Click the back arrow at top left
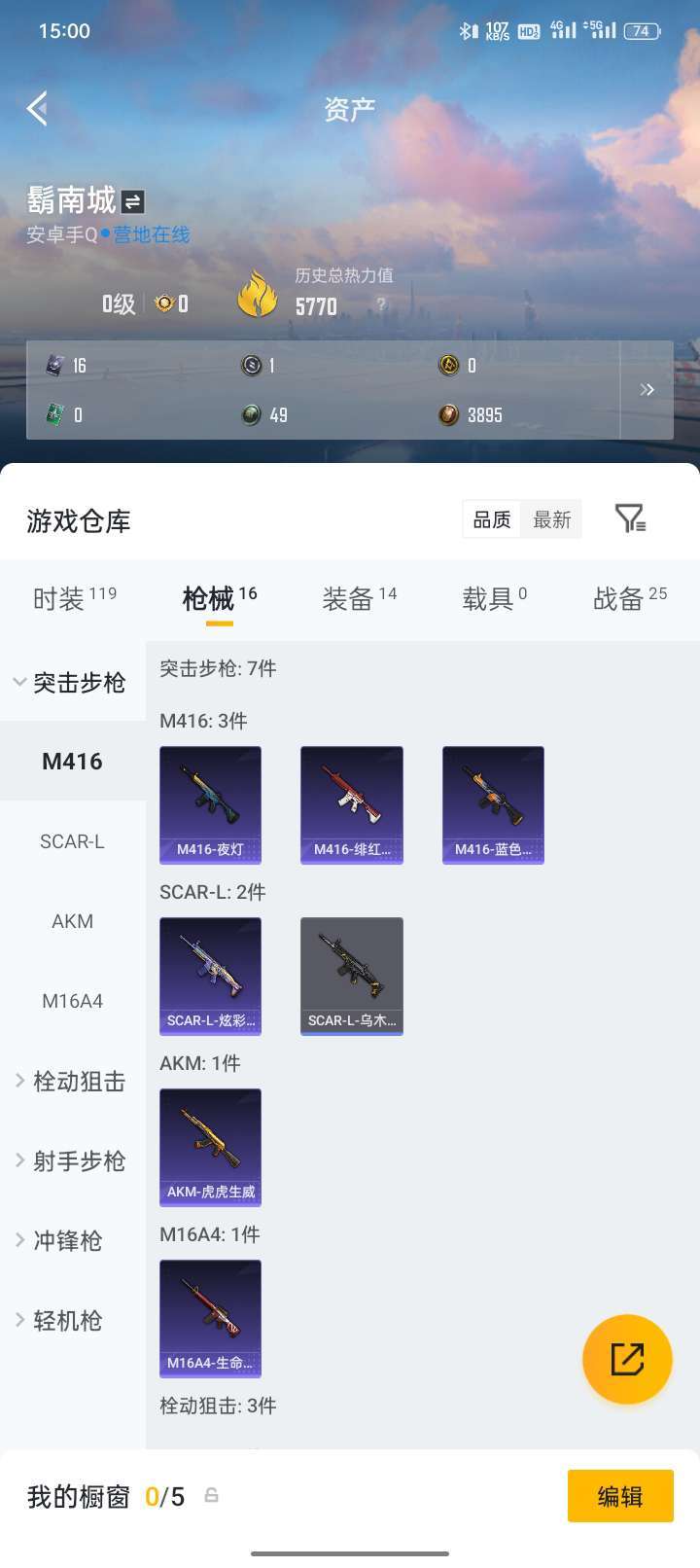Image resolution: width=700 pixels, height=1568 pixels. 37,109
